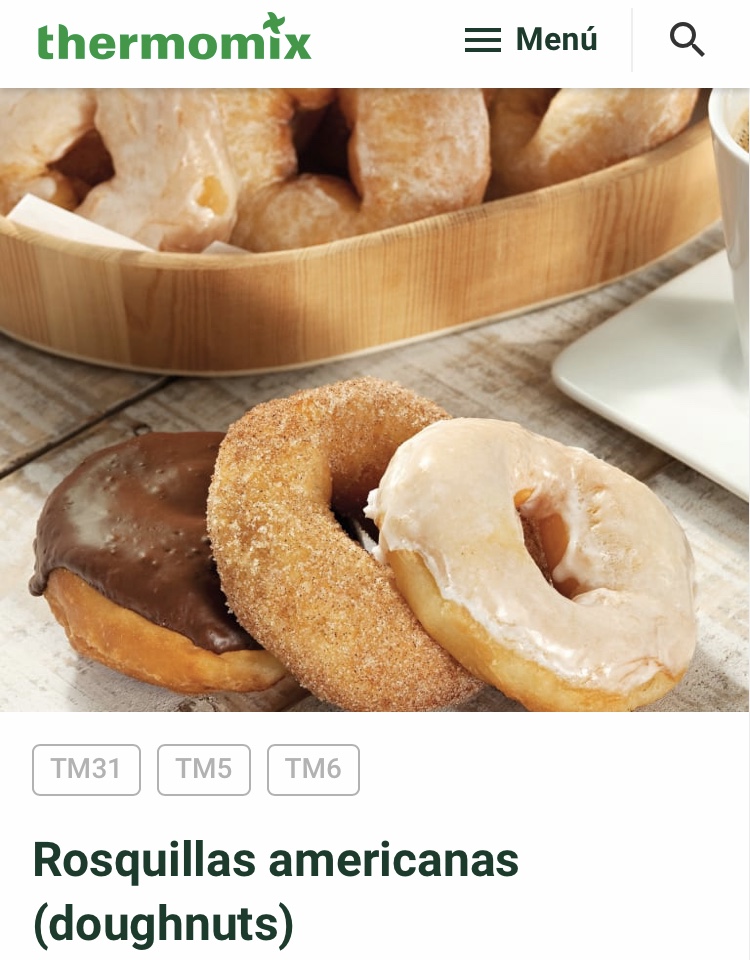Open the Menú hamburger button
Image resolution: width=750 pixels, height=960 pixels.
[531, 40]
